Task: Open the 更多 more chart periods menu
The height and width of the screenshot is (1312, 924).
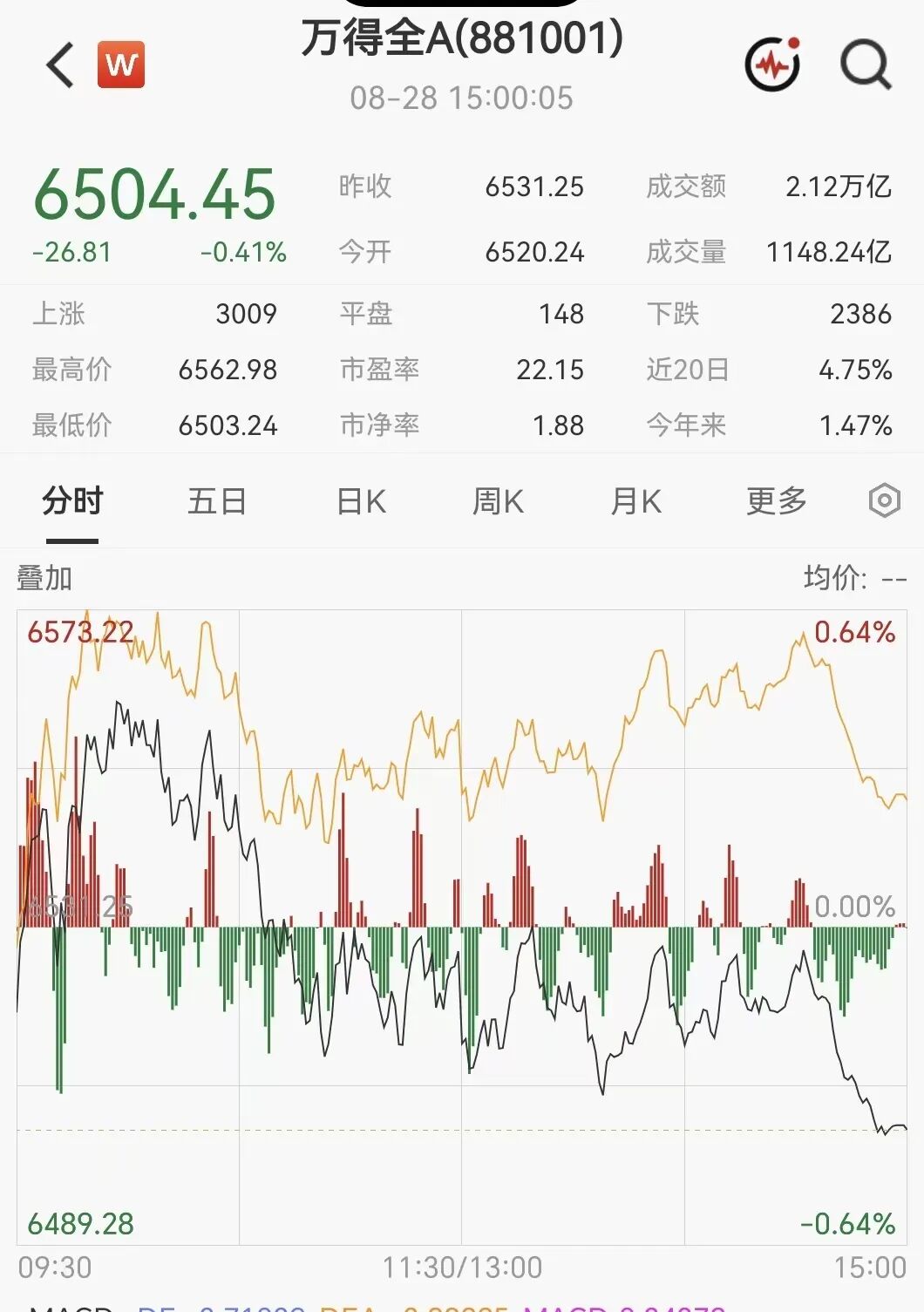Action: tap(777, 502)
